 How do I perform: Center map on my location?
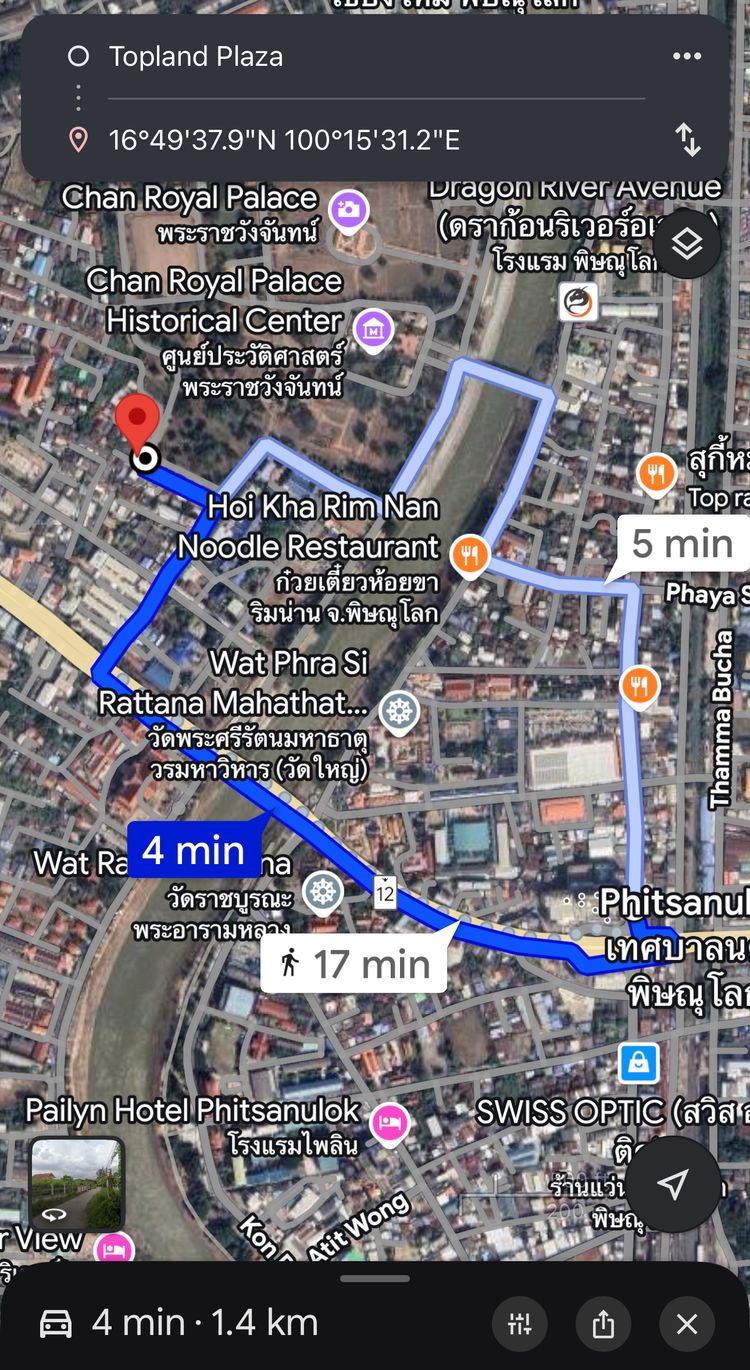(673, 1184)
